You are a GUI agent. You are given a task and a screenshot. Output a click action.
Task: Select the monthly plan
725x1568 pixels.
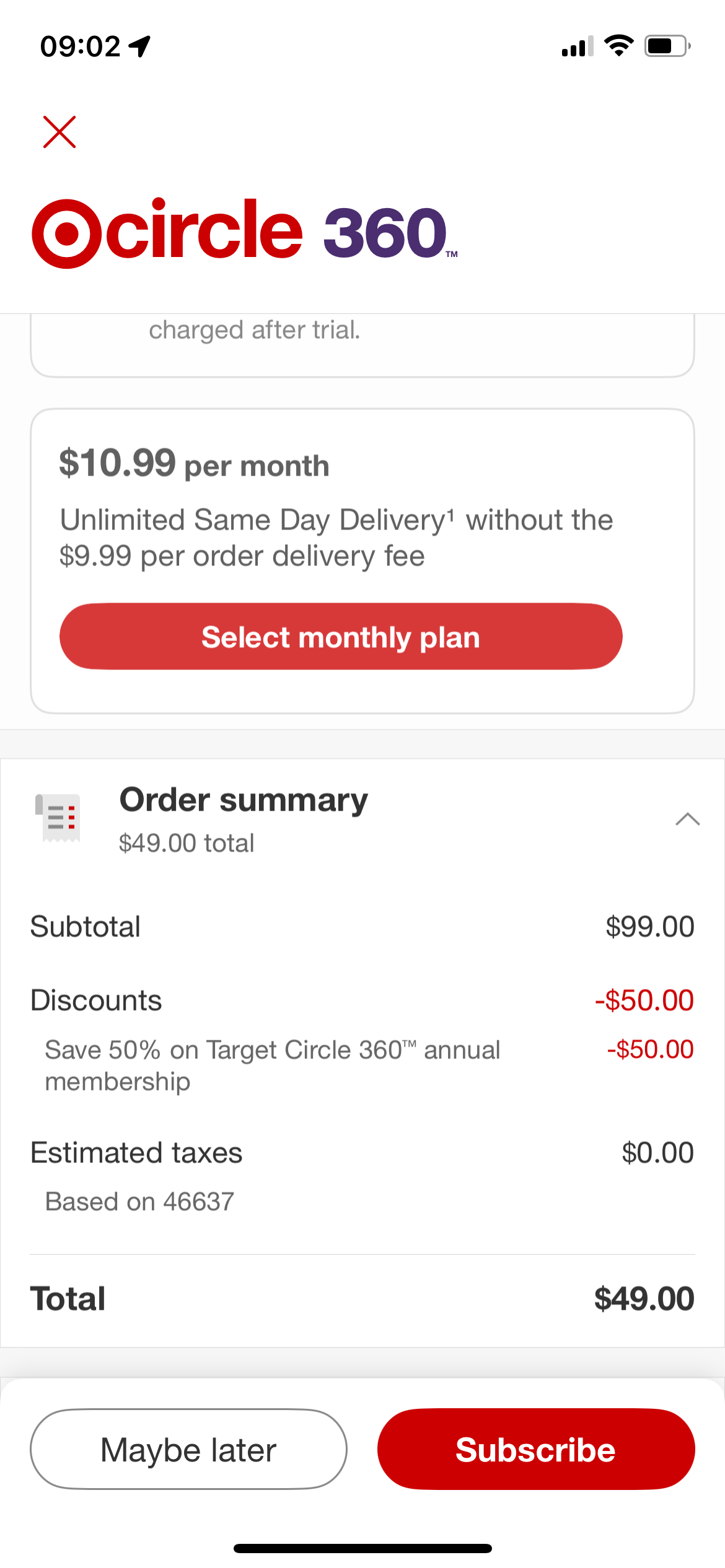(341, 637)
